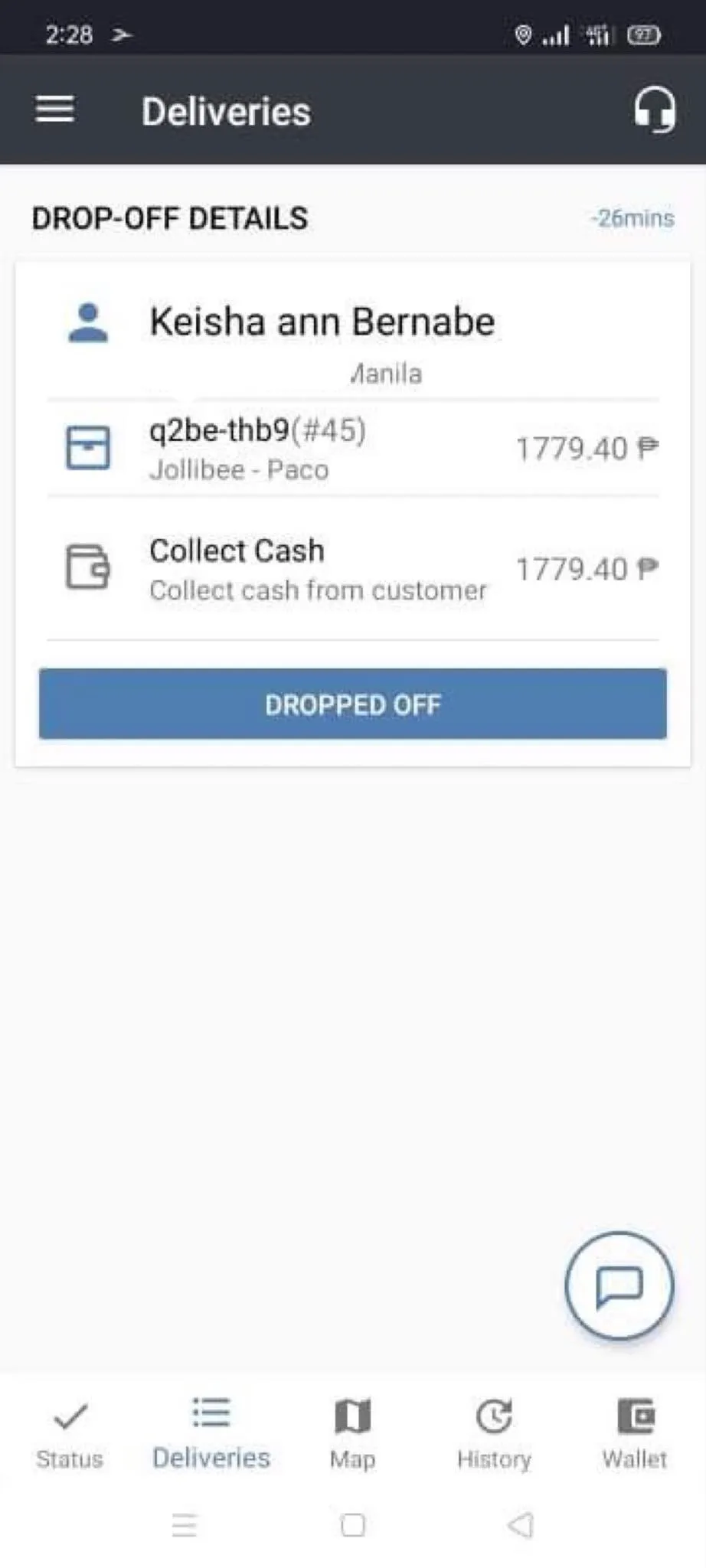The image size is (706, 1568).
Task: Go to the system home screen
Action: point(352,1525)
